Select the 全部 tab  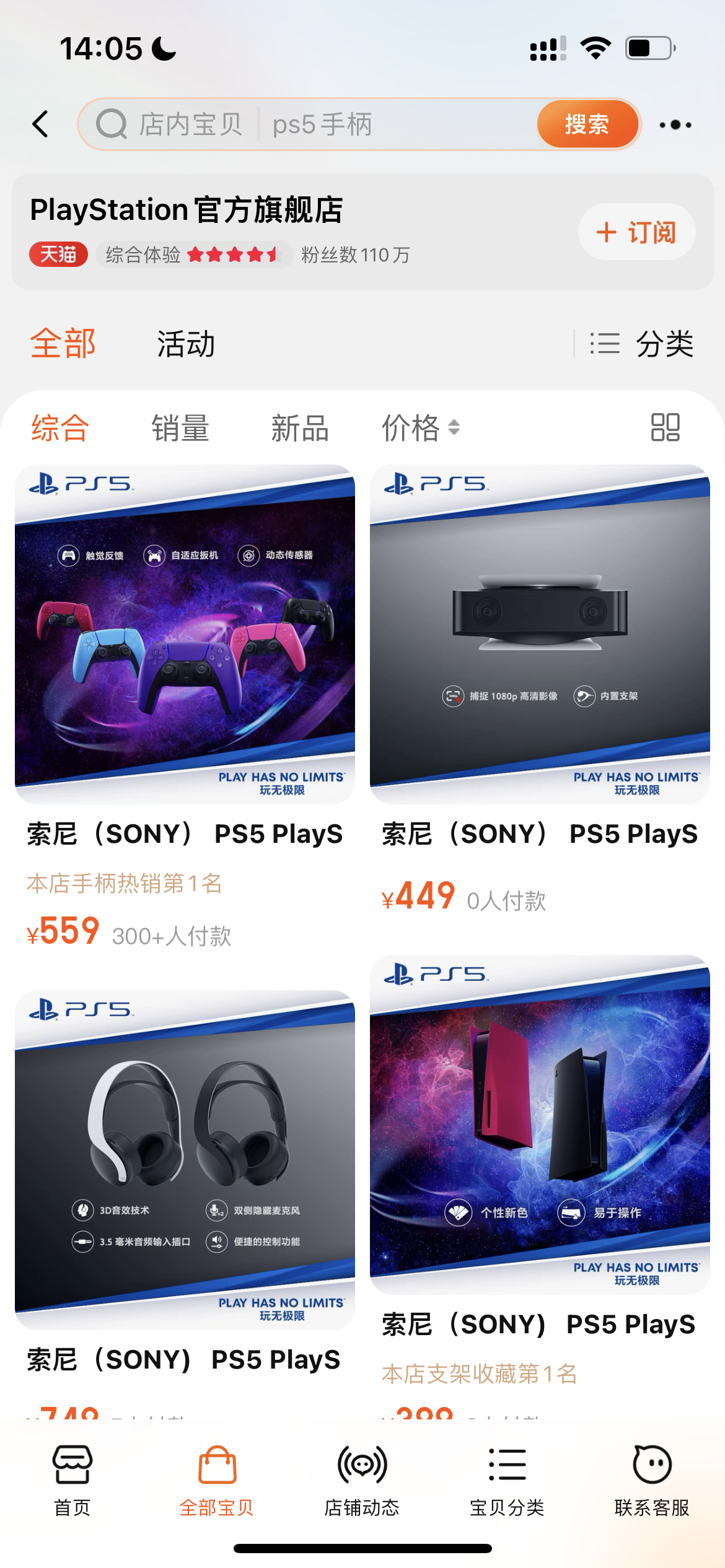click(63, 344)
